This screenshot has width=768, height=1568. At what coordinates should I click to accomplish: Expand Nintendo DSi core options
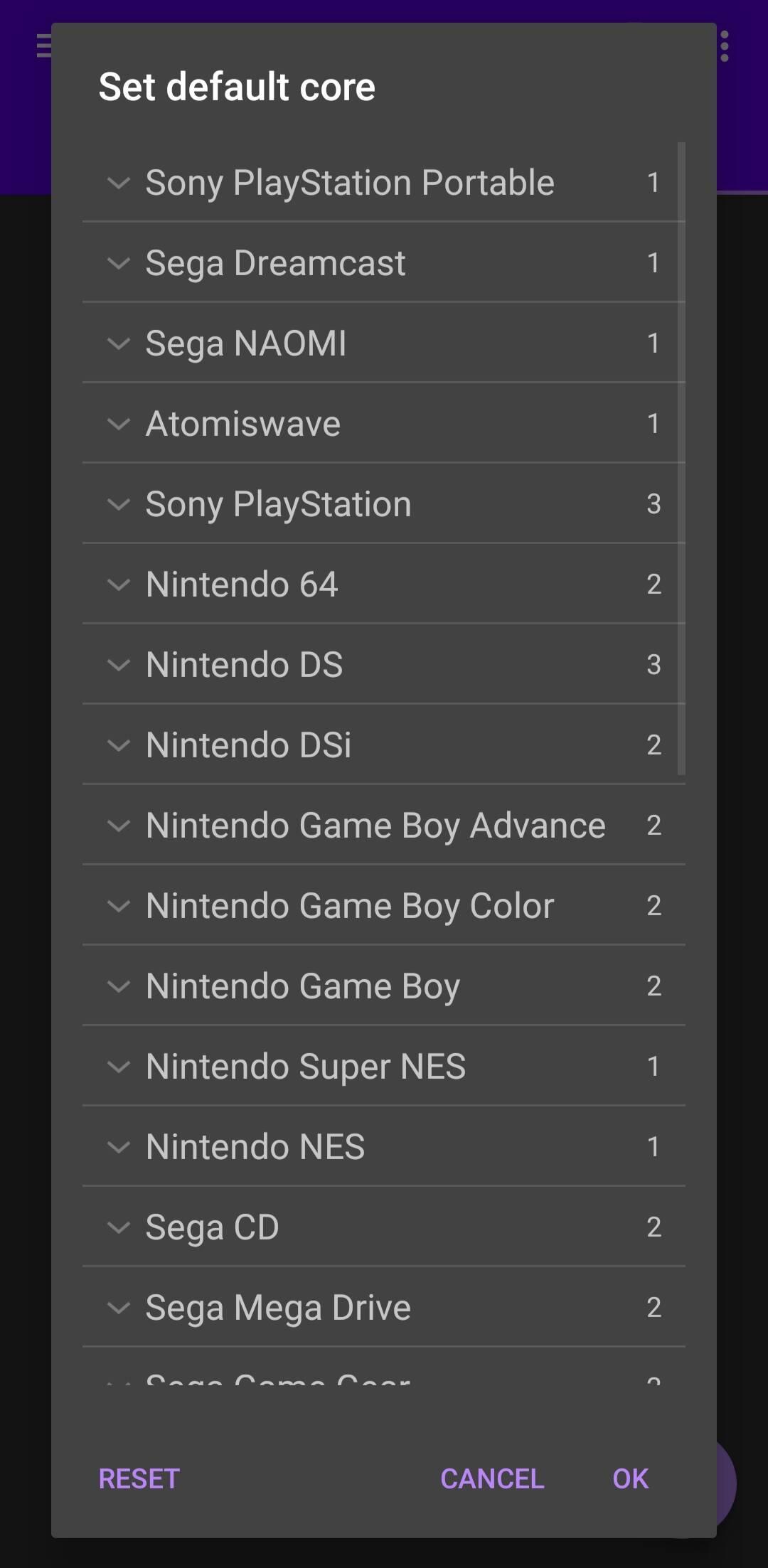[x=384, y=745]
